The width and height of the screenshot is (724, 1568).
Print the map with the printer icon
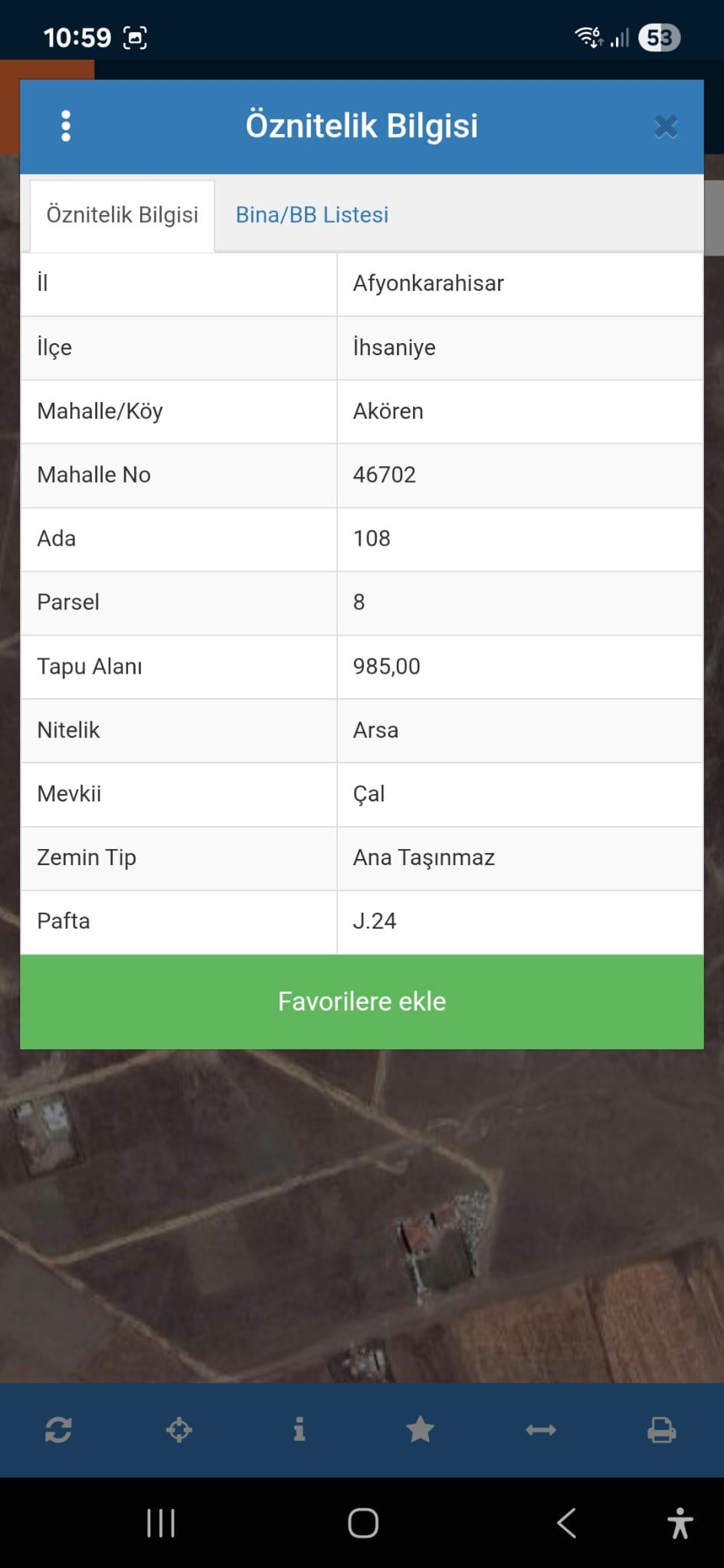click(661, 1429)
